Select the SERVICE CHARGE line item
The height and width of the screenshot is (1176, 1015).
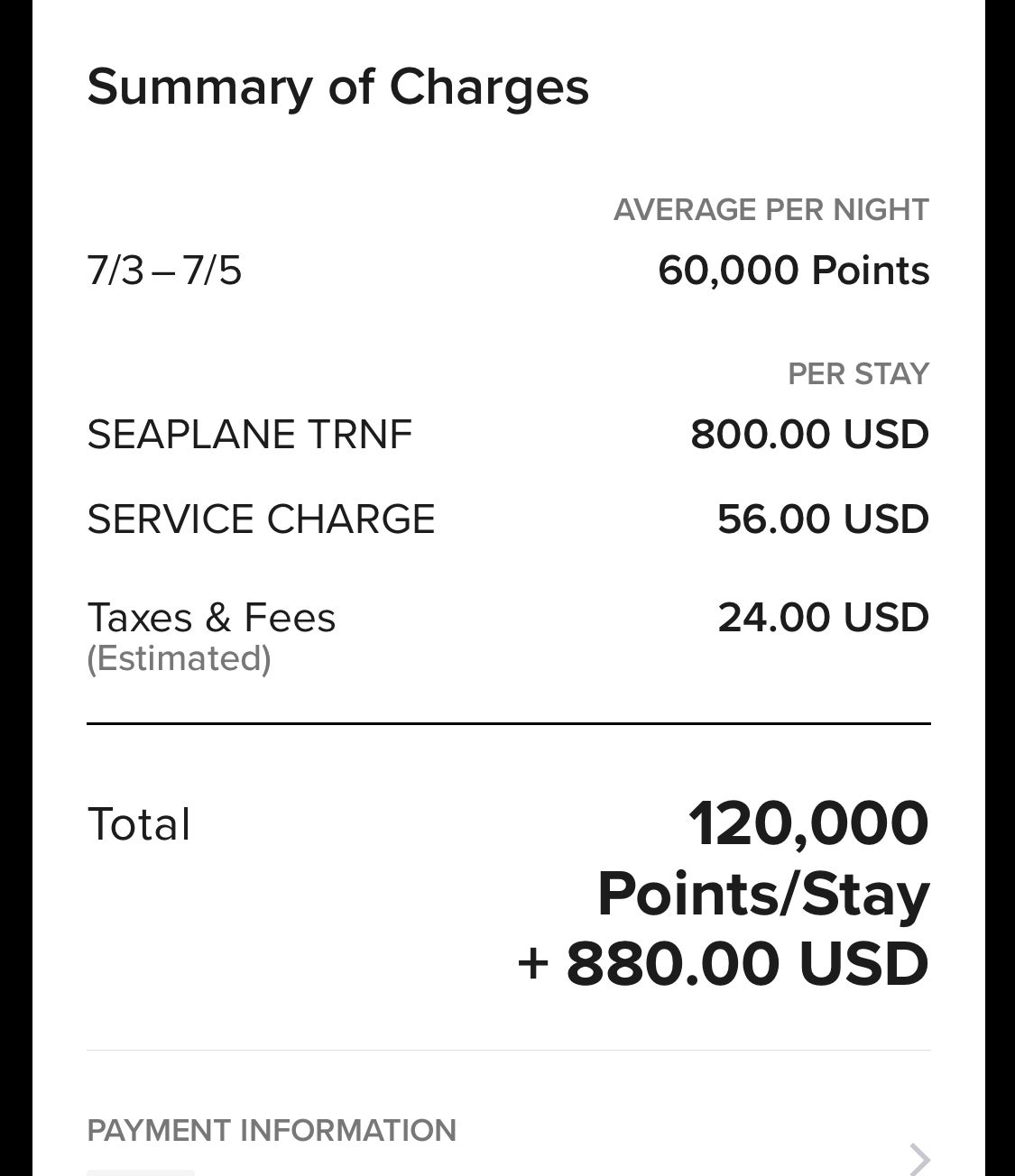tap(260, 519)
